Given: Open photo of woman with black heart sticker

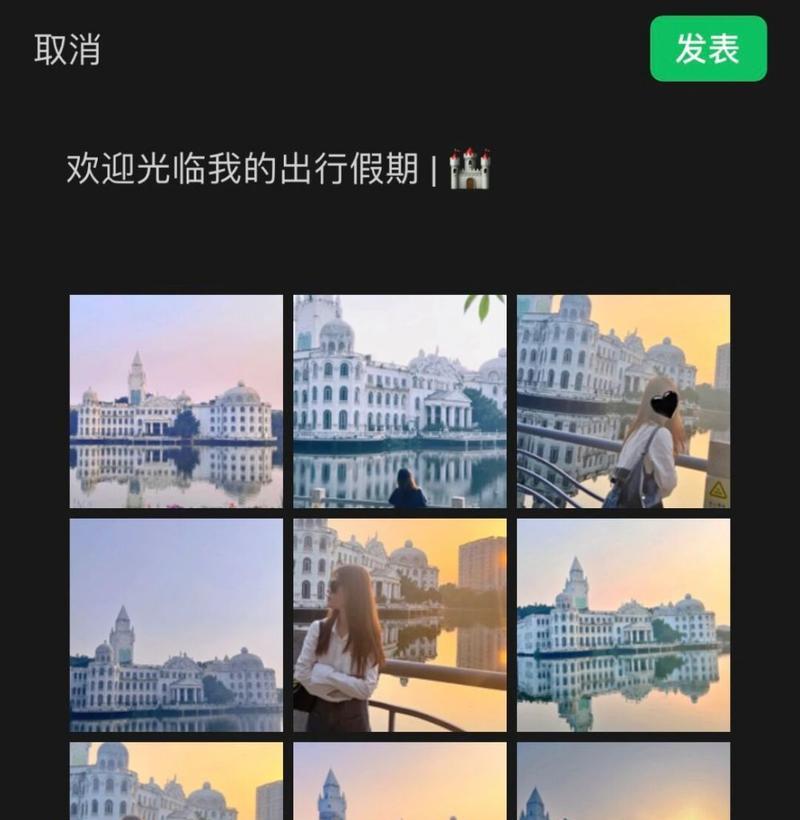Looking at the screenshot, I should [623, 401].
